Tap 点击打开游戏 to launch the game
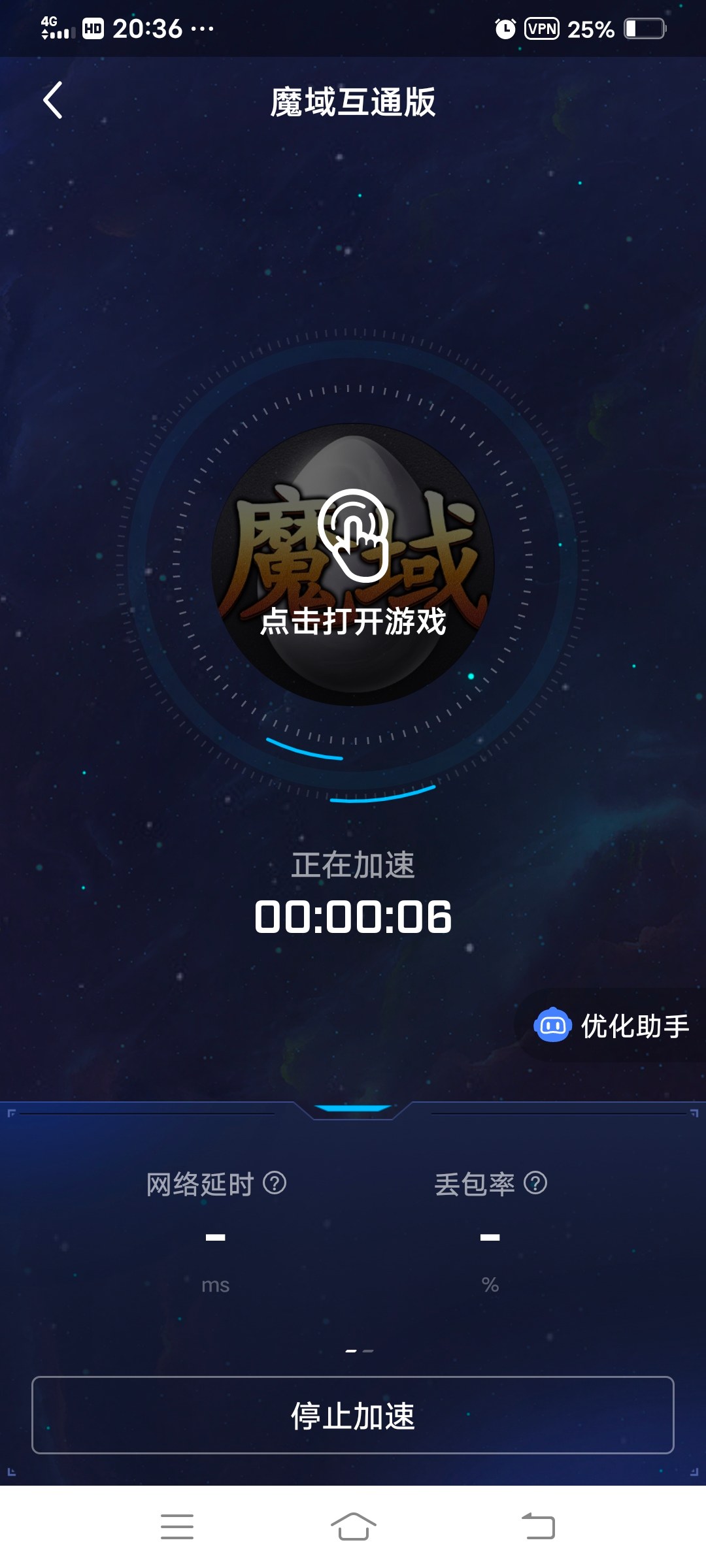Viewport: 706px width, 1568px height. [353, 565]
